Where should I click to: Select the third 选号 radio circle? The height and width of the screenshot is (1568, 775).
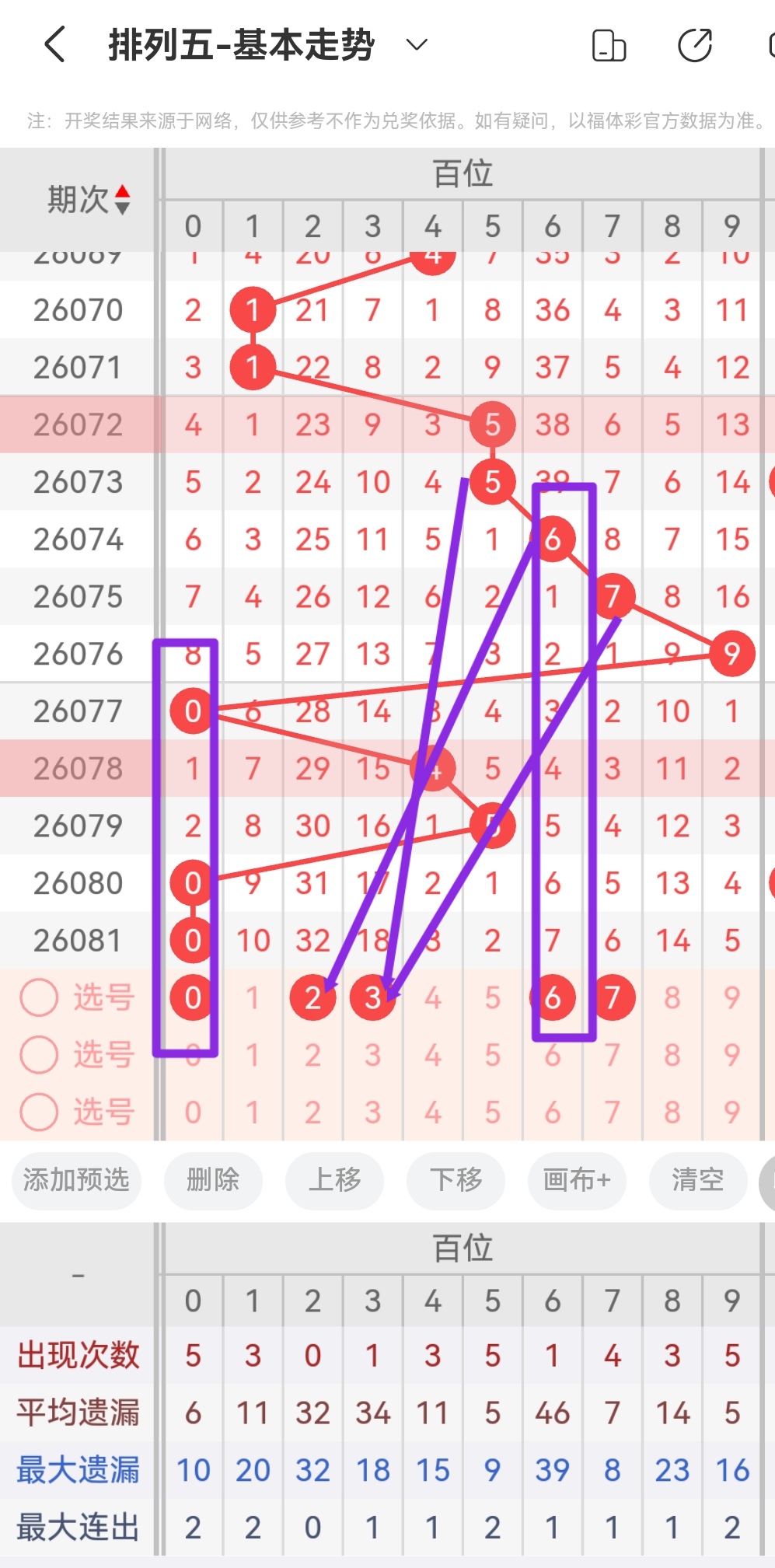coord(38,1112)
